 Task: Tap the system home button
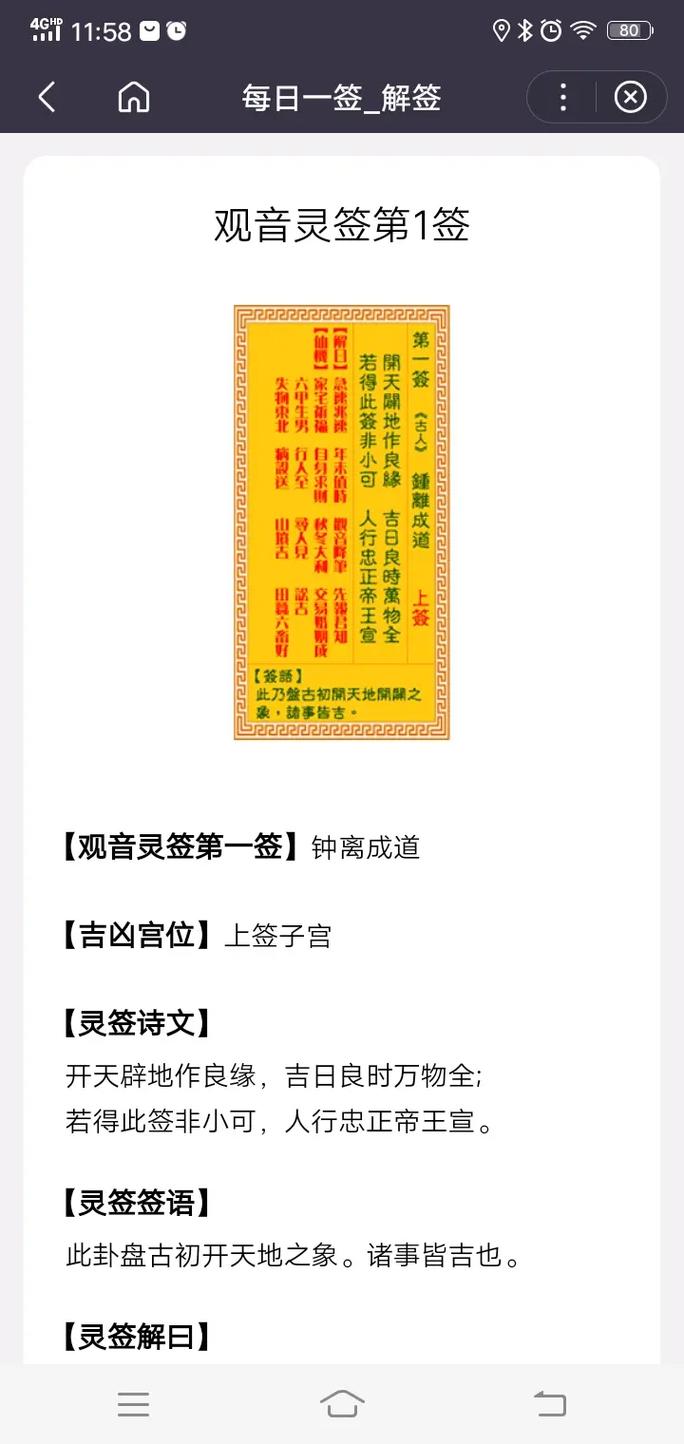(x=342, y=1404)
